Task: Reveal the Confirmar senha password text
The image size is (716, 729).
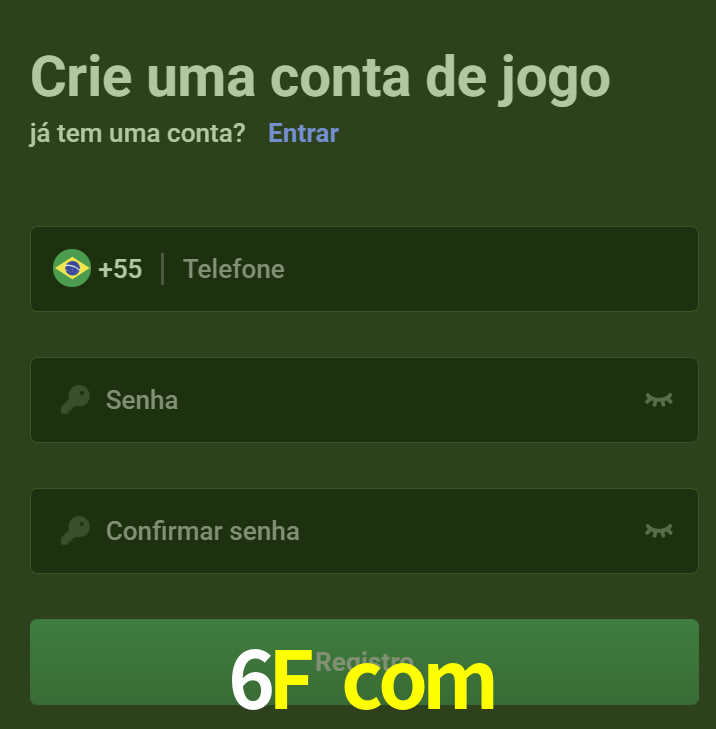Action: [x=658, y=531]
